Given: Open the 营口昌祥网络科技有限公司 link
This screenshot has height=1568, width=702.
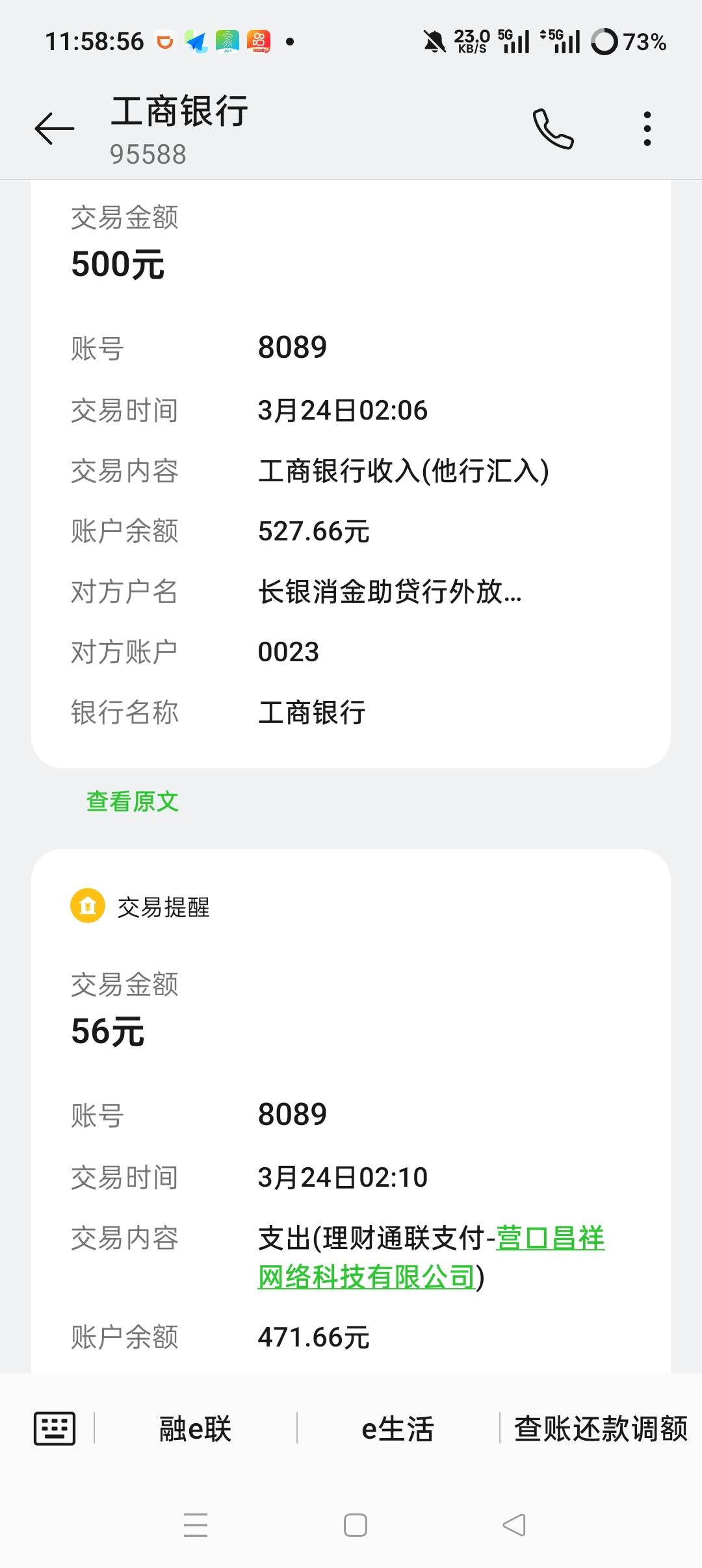Looking at the screenshot, I should click(431, 1258).
